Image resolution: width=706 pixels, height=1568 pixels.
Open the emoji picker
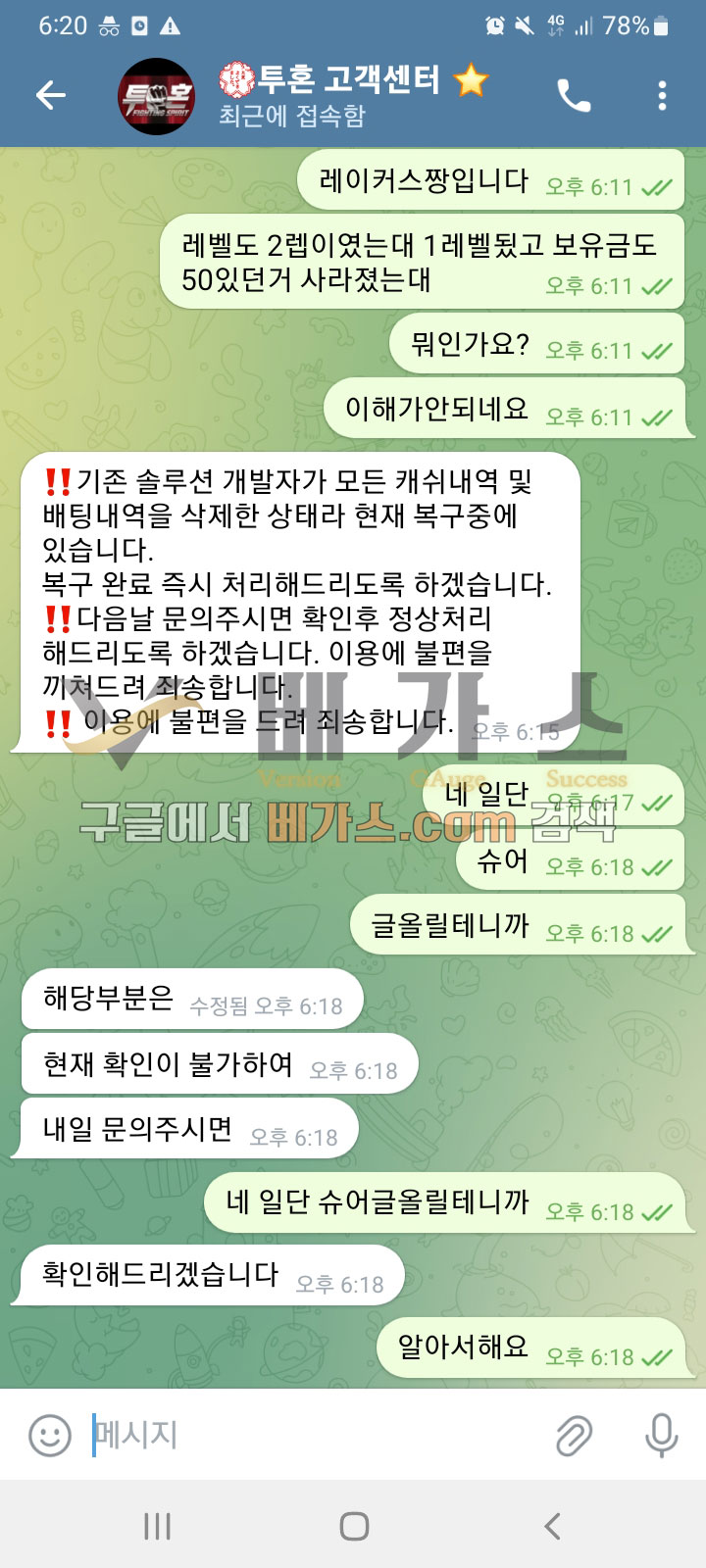[x=49, y=1436]
